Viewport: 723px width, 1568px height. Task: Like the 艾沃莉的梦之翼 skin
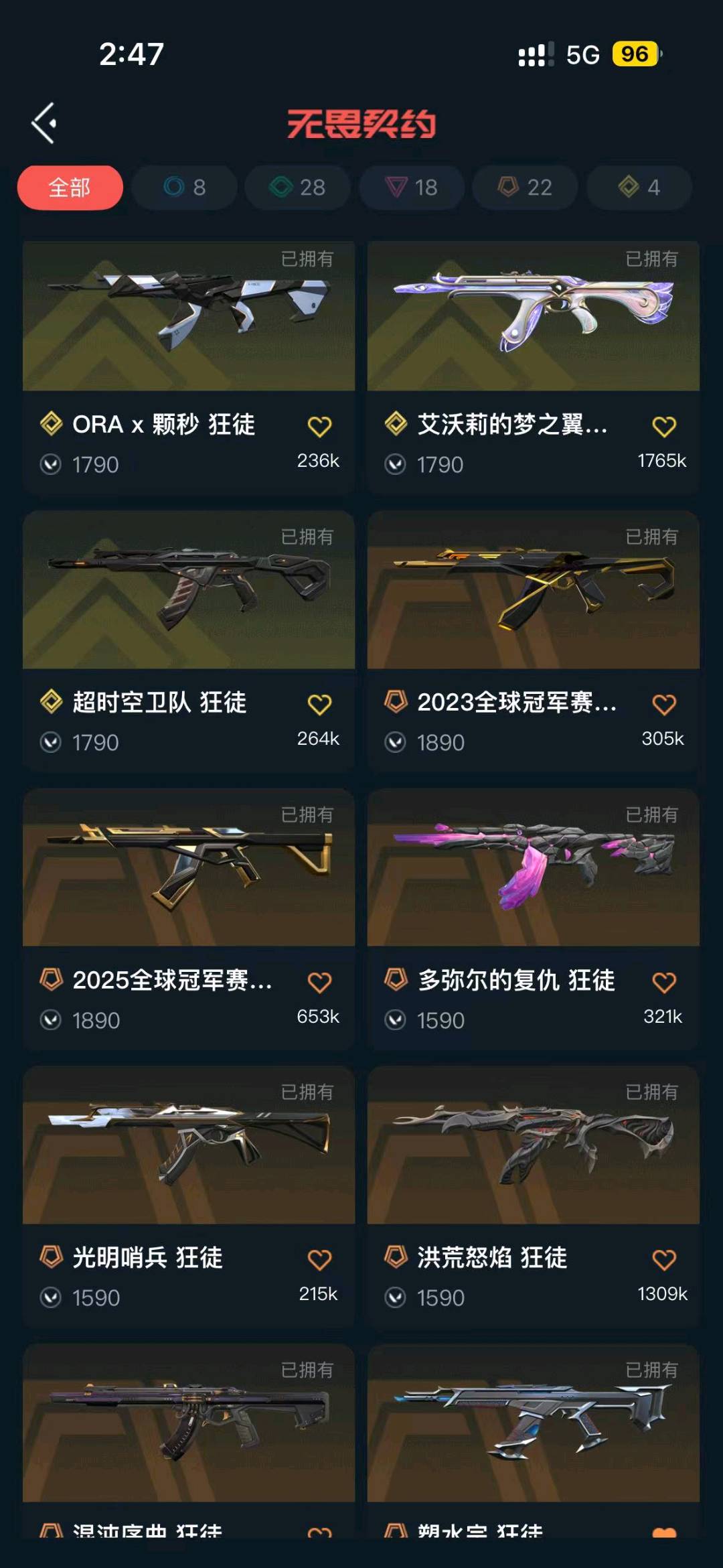tap(664, 427)
